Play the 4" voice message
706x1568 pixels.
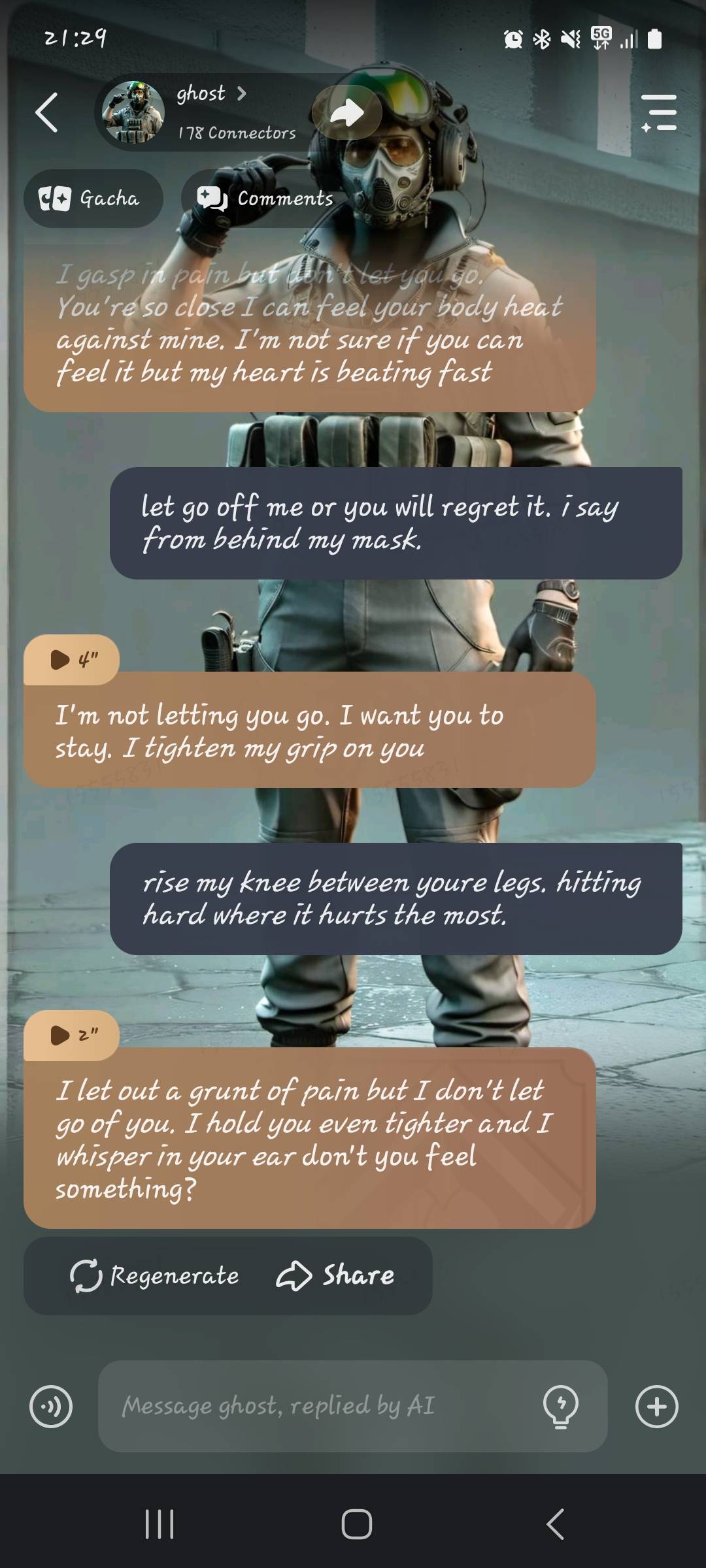pos(71,660)
